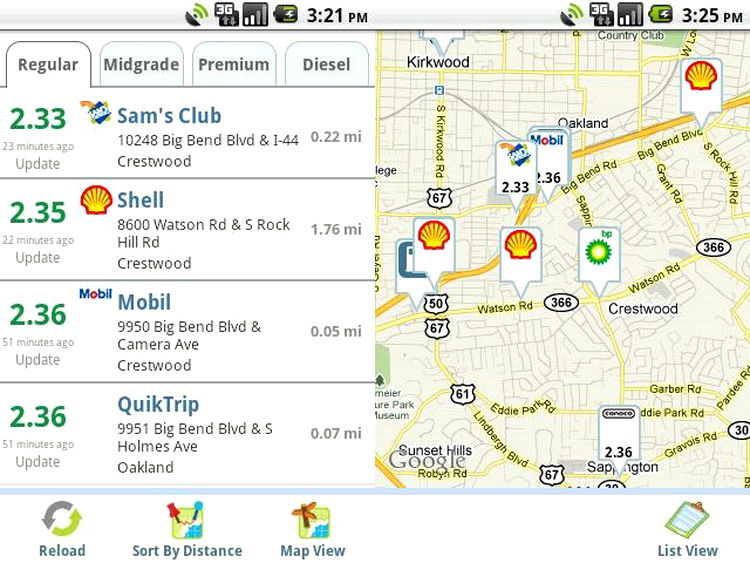Update the Sam's Club 2.33 price
Screen dimensions: 750x563
click(37, 164)
